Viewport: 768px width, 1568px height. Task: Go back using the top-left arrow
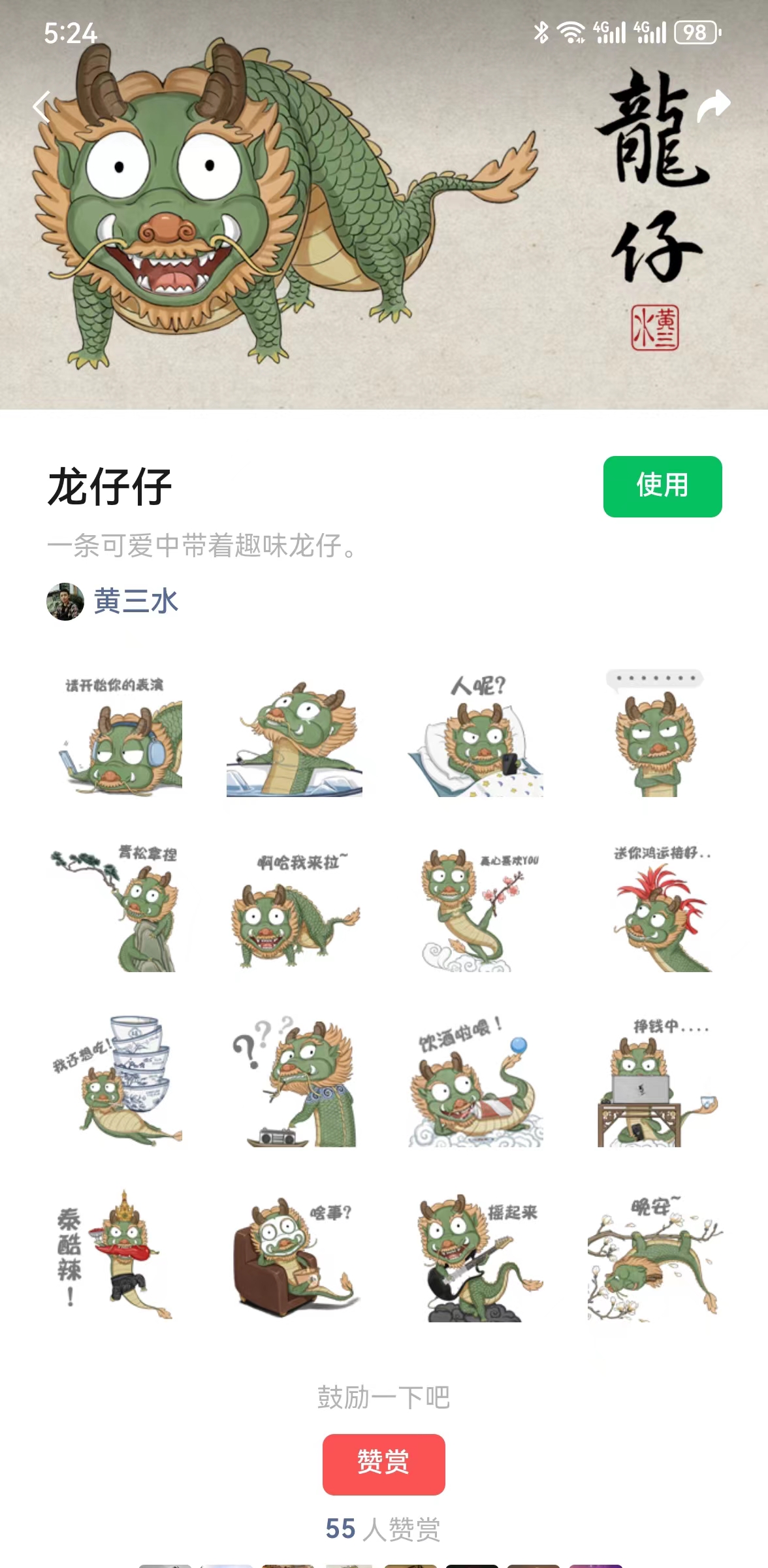coord(42,106)
